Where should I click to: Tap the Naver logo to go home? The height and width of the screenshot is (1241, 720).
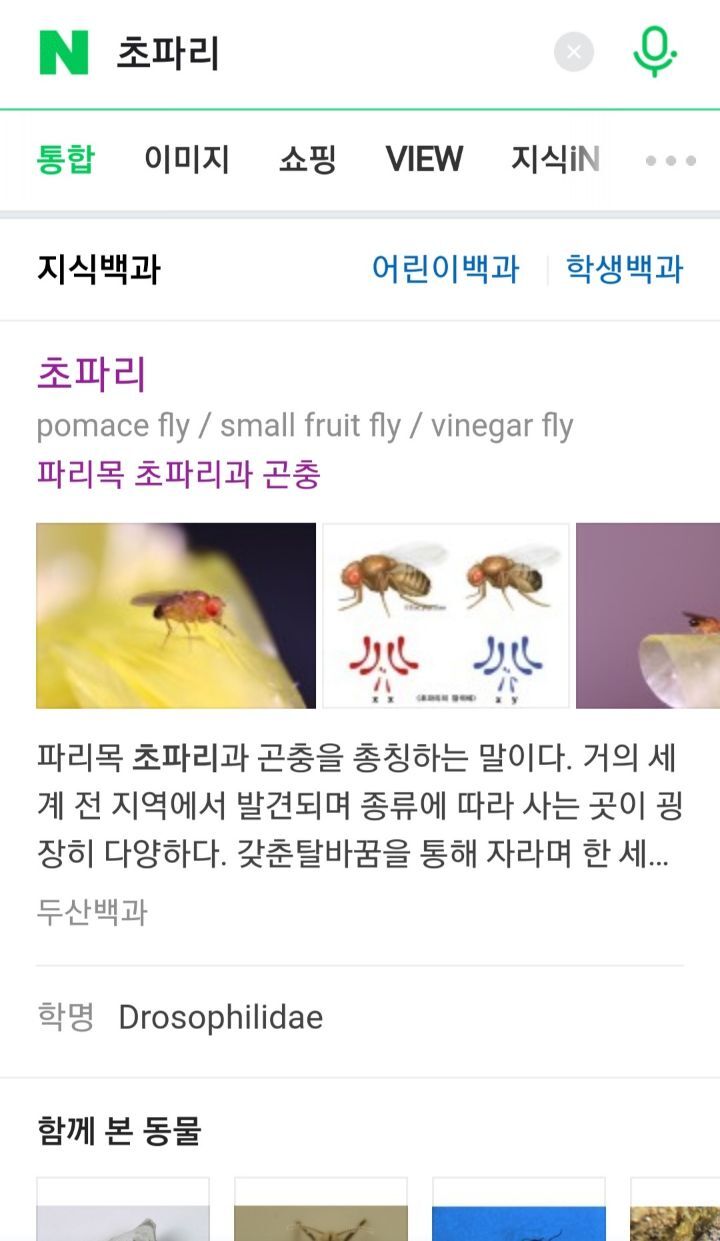tap(64, 52)
